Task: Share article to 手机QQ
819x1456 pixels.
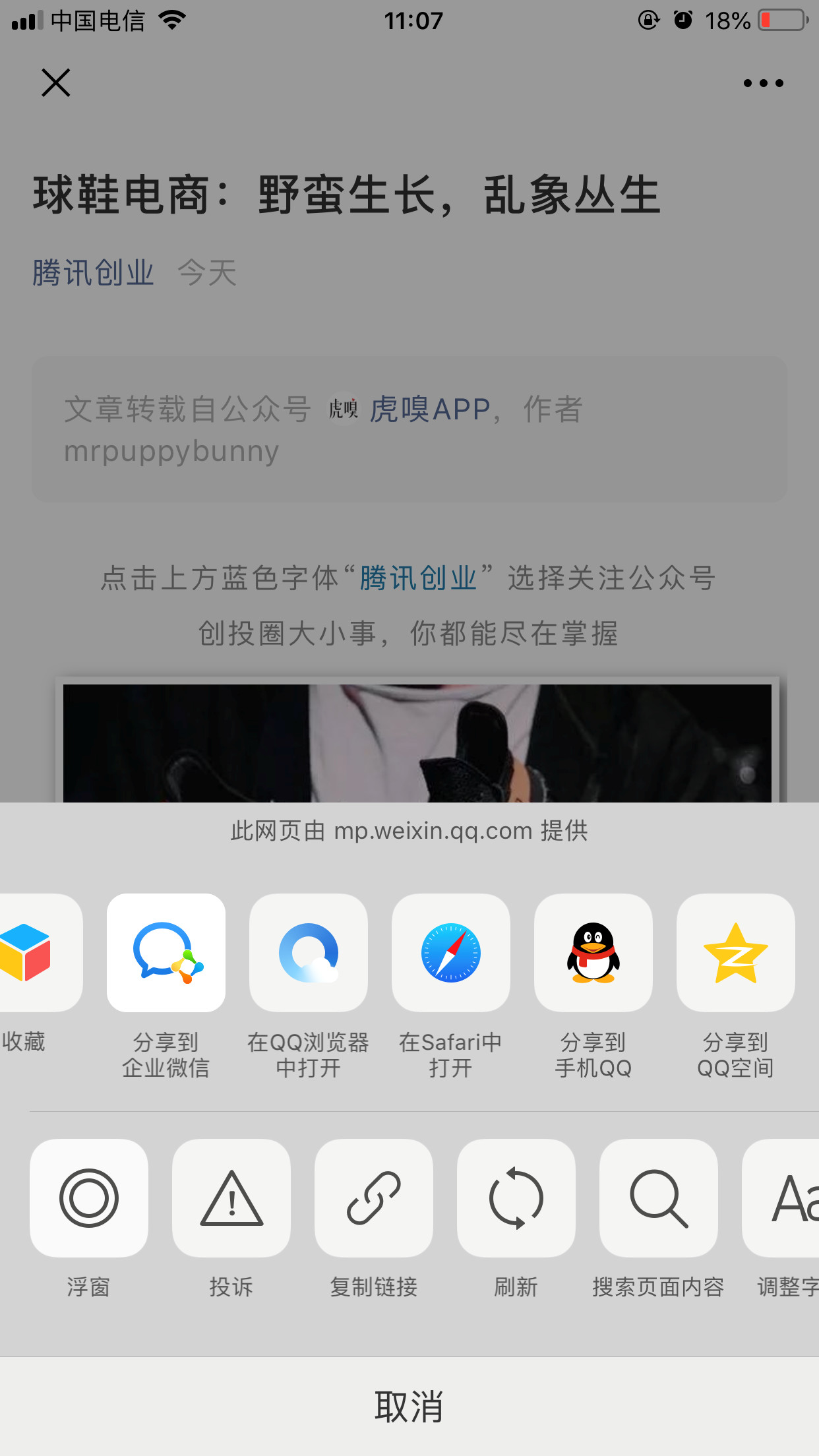Action: click(593, 953)
